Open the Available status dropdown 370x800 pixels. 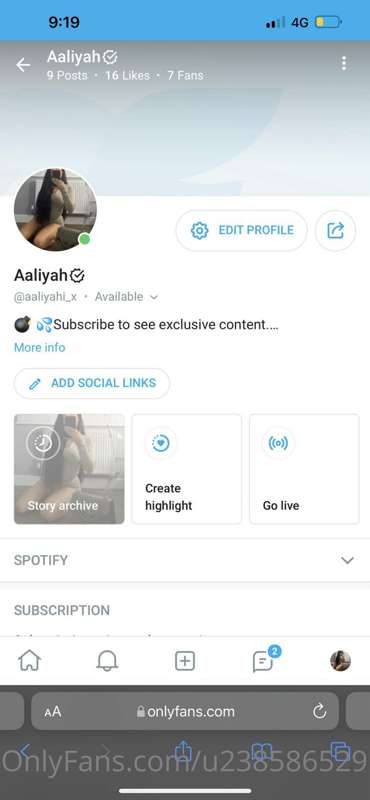pos(127,296)
